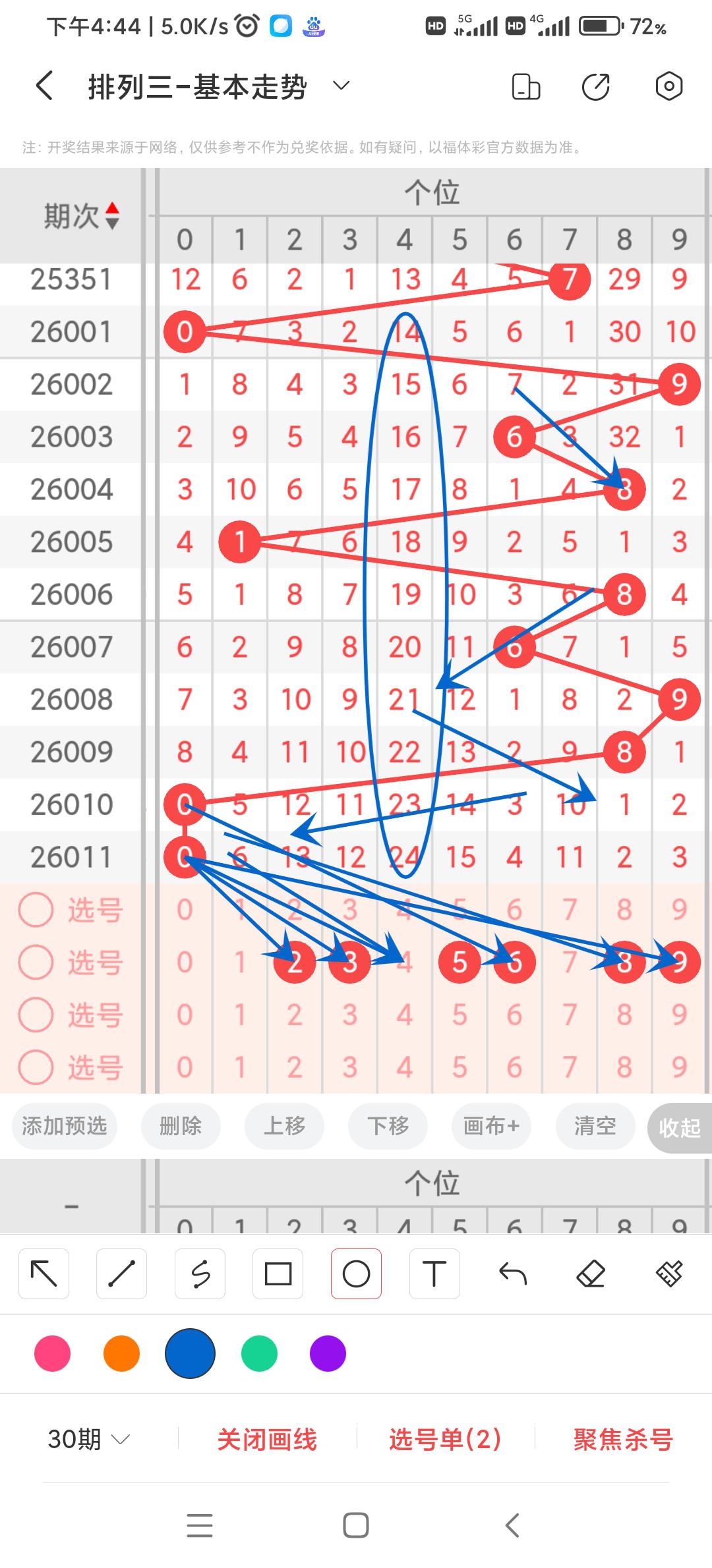Tap 关闭画线 to stop drawing
This screenshot has width=712, height=1568.
point(267,1440)
